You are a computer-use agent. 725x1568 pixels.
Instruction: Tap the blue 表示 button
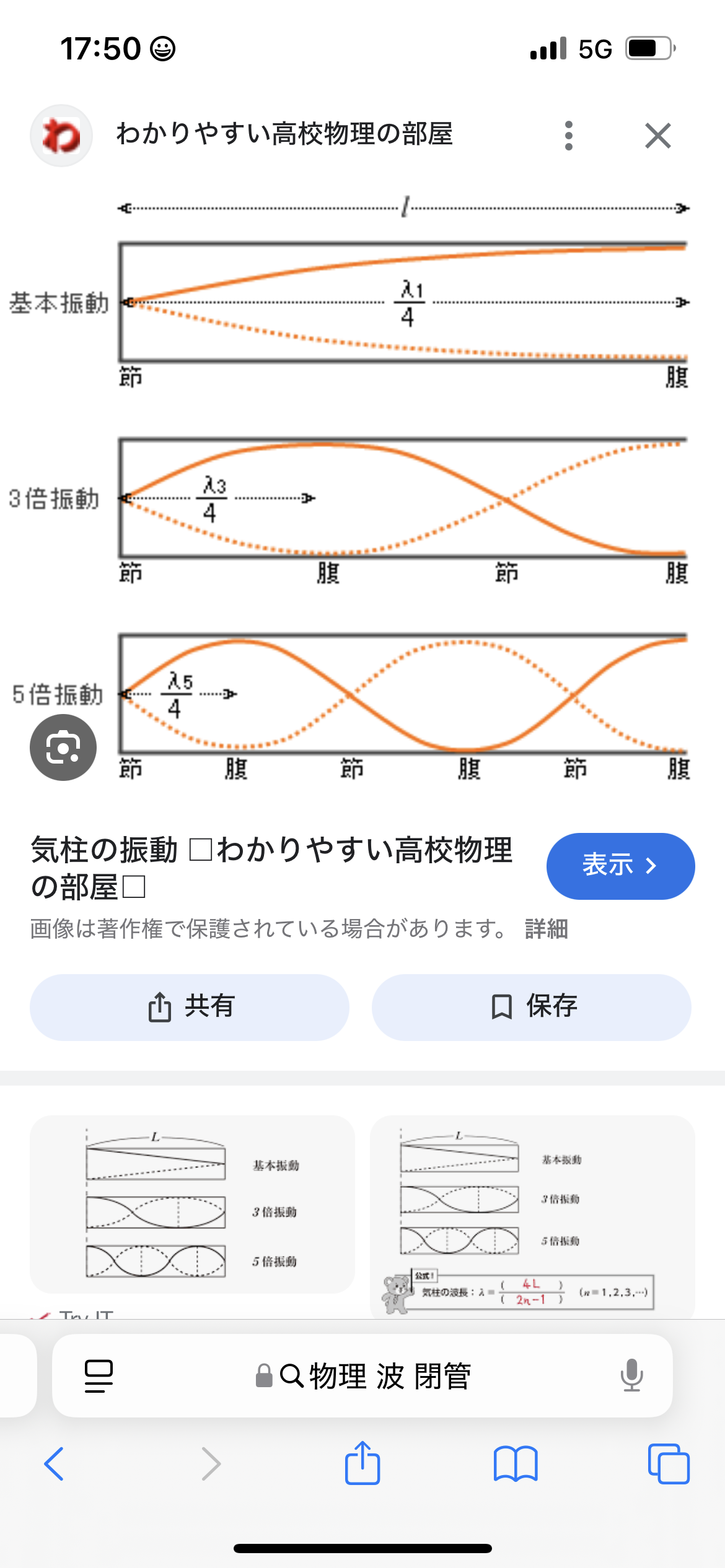click(620, 866)
